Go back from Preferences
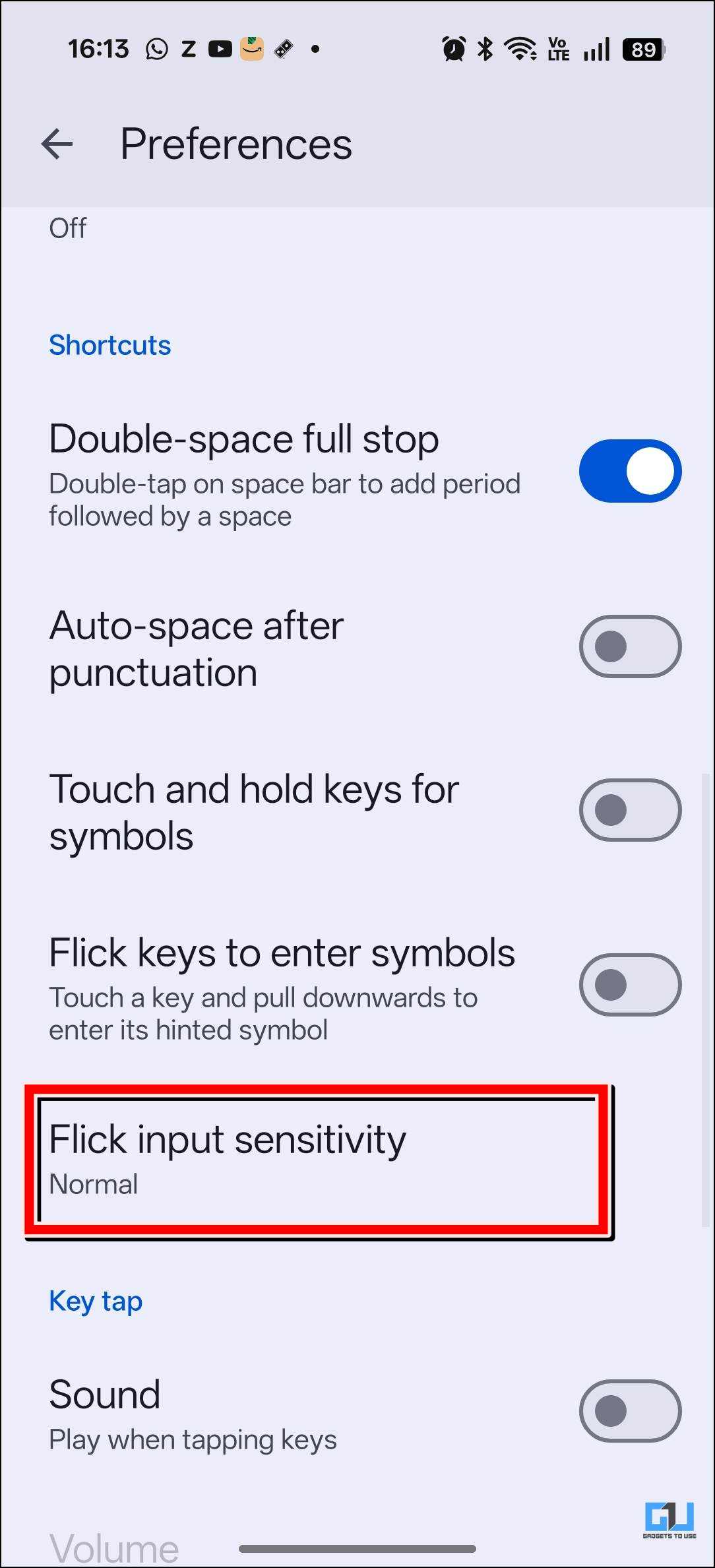The image size is (715, 1568). tap(57, 144)
